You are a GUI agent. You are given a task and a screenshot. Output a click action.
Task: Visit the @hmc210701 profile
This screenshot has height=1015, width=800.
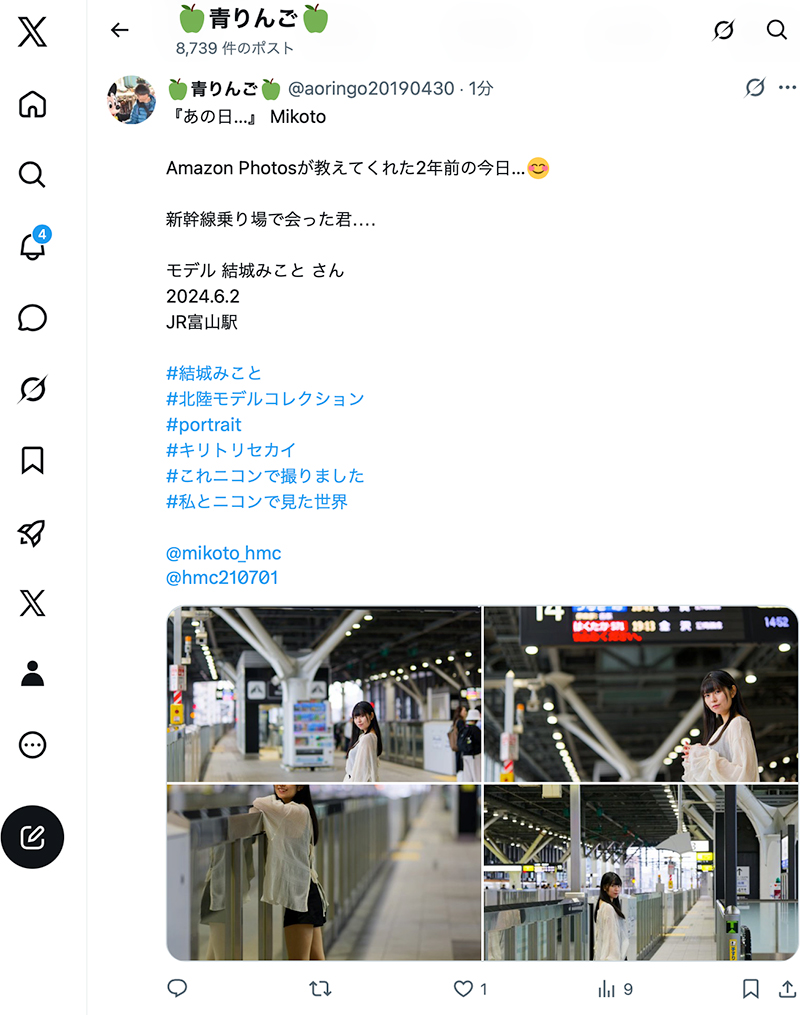[x=222, y=577]
